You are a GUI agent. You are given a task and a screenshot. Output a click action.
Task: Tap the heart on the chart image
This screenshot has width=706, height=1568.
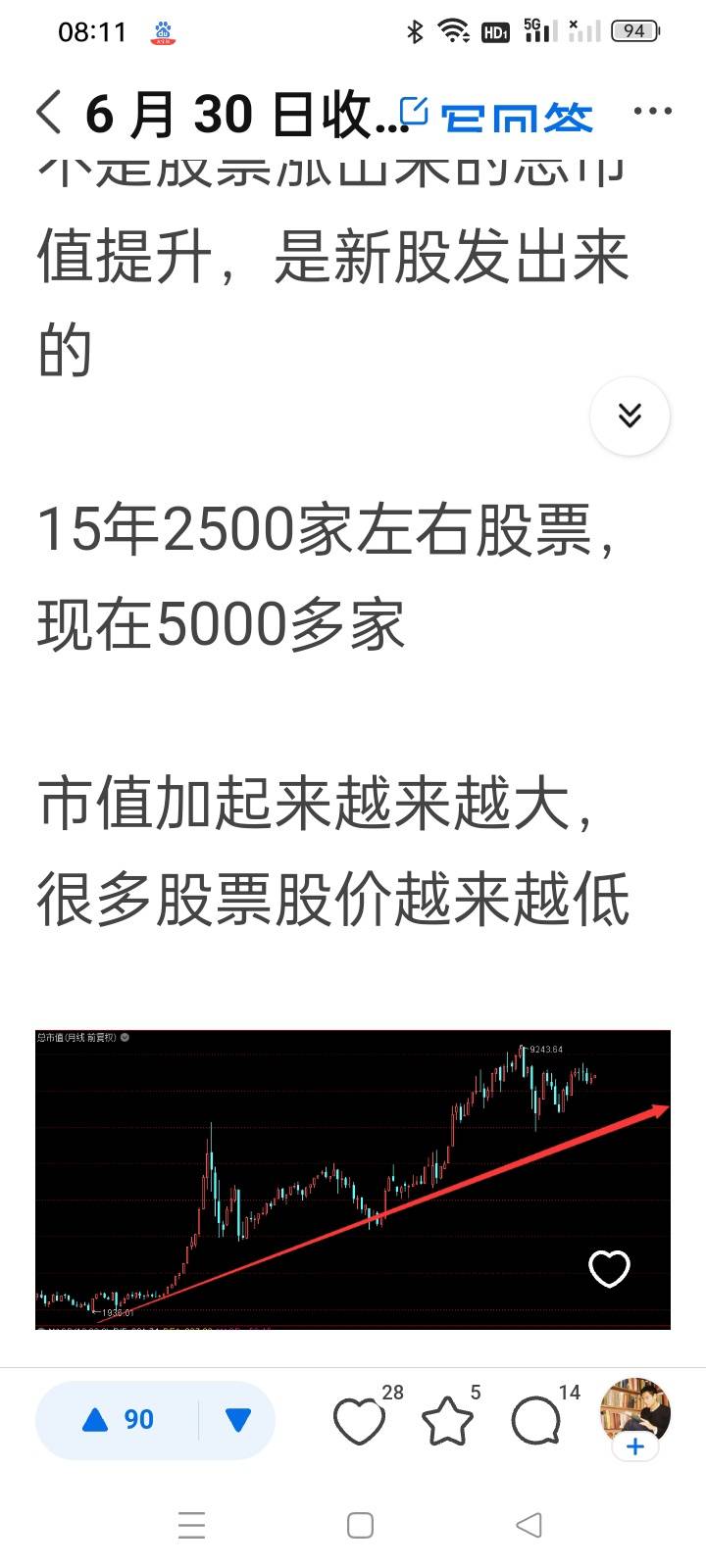[x=609, y=1269]
